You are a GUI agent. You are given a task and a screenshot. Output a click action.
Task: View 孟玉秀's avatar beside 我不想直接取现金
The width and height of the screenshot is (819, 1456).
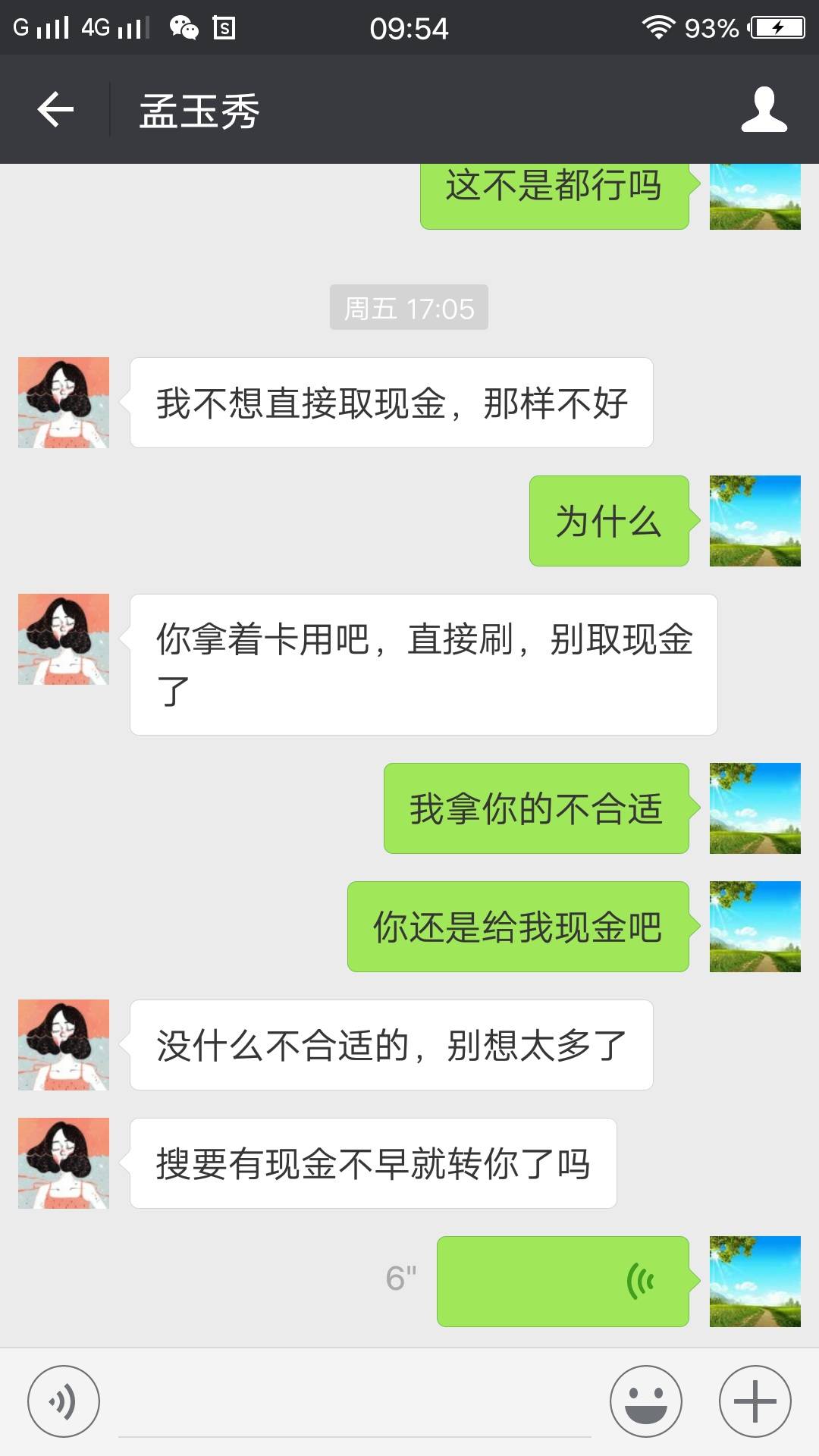[x=64, y=403]
